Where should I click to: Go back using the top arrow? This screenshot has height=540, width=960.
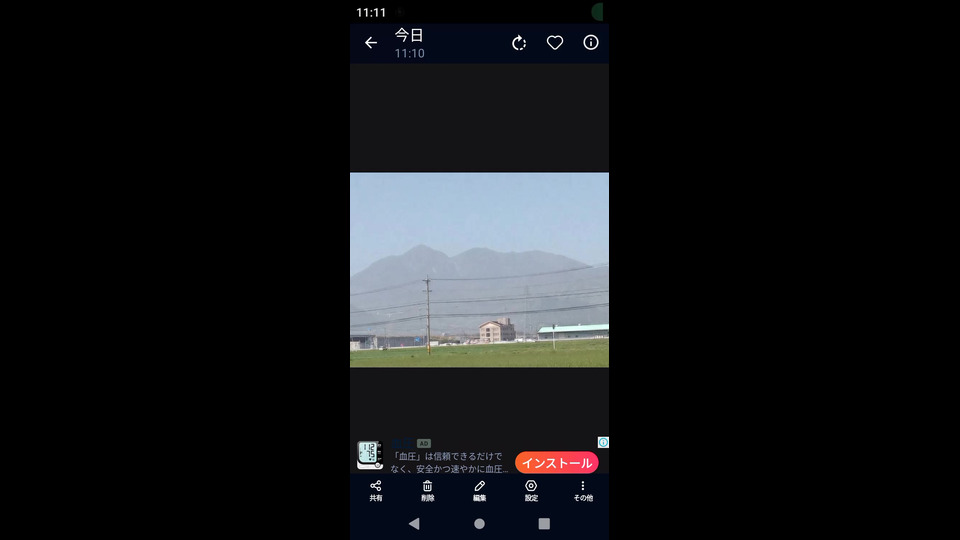pyautogui.click(x=371, y=43)
